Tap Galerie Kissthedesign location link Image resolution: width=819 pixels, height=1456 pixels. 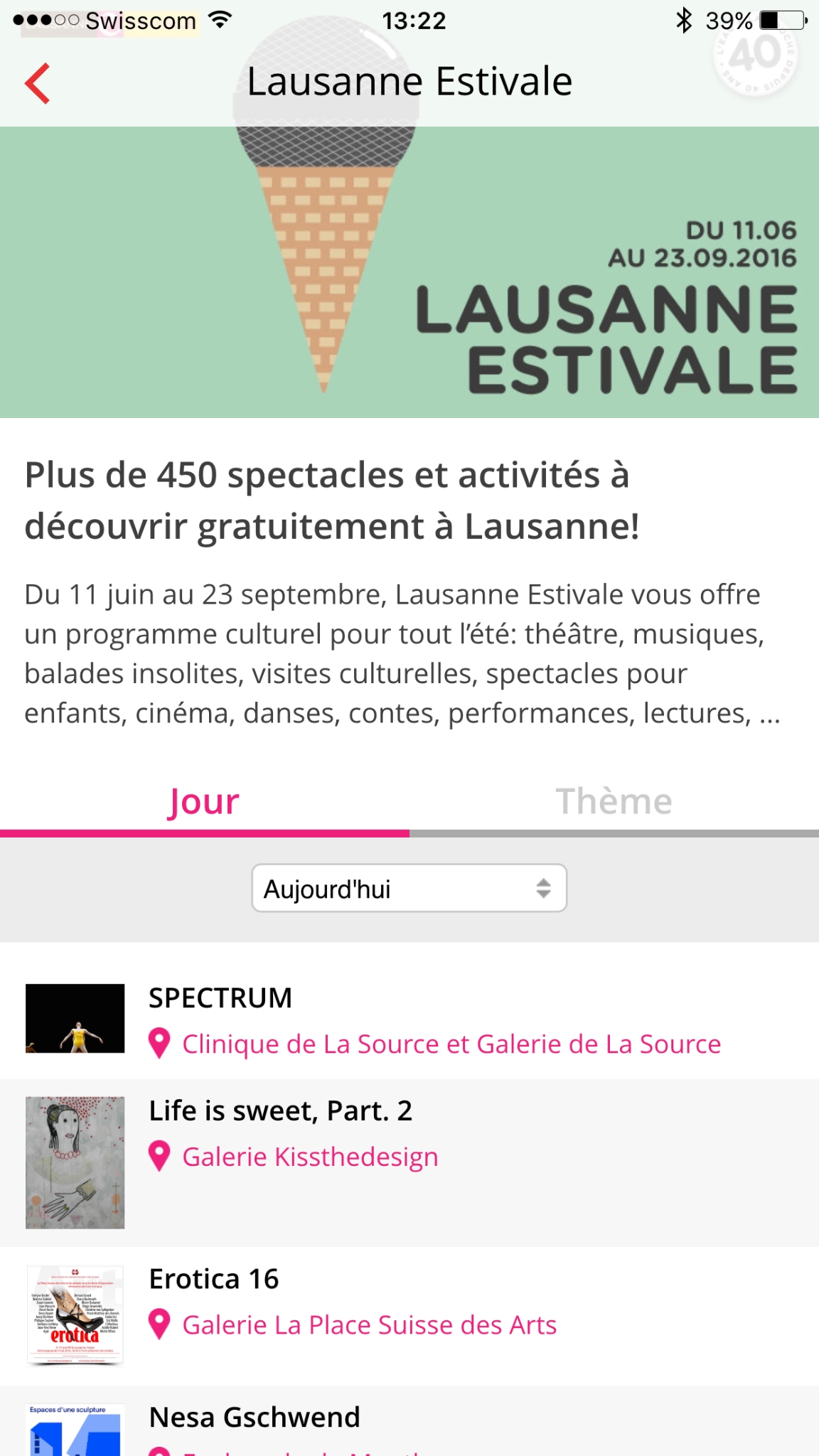click(x=310, y=1157)
